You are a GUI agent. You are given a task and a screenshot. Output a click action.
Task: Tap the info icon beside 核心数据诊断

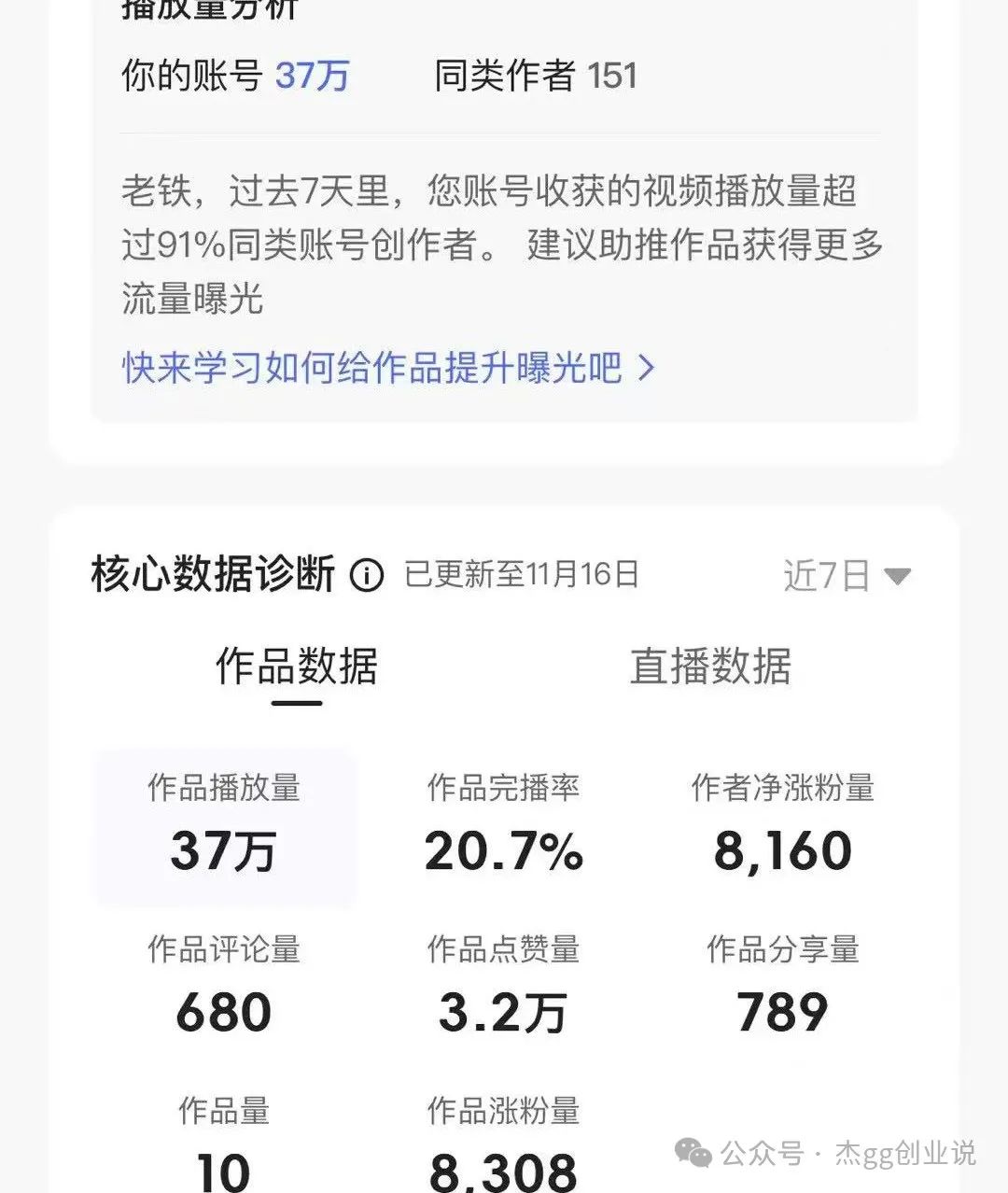pyautogui.click(x=367, y=575)
